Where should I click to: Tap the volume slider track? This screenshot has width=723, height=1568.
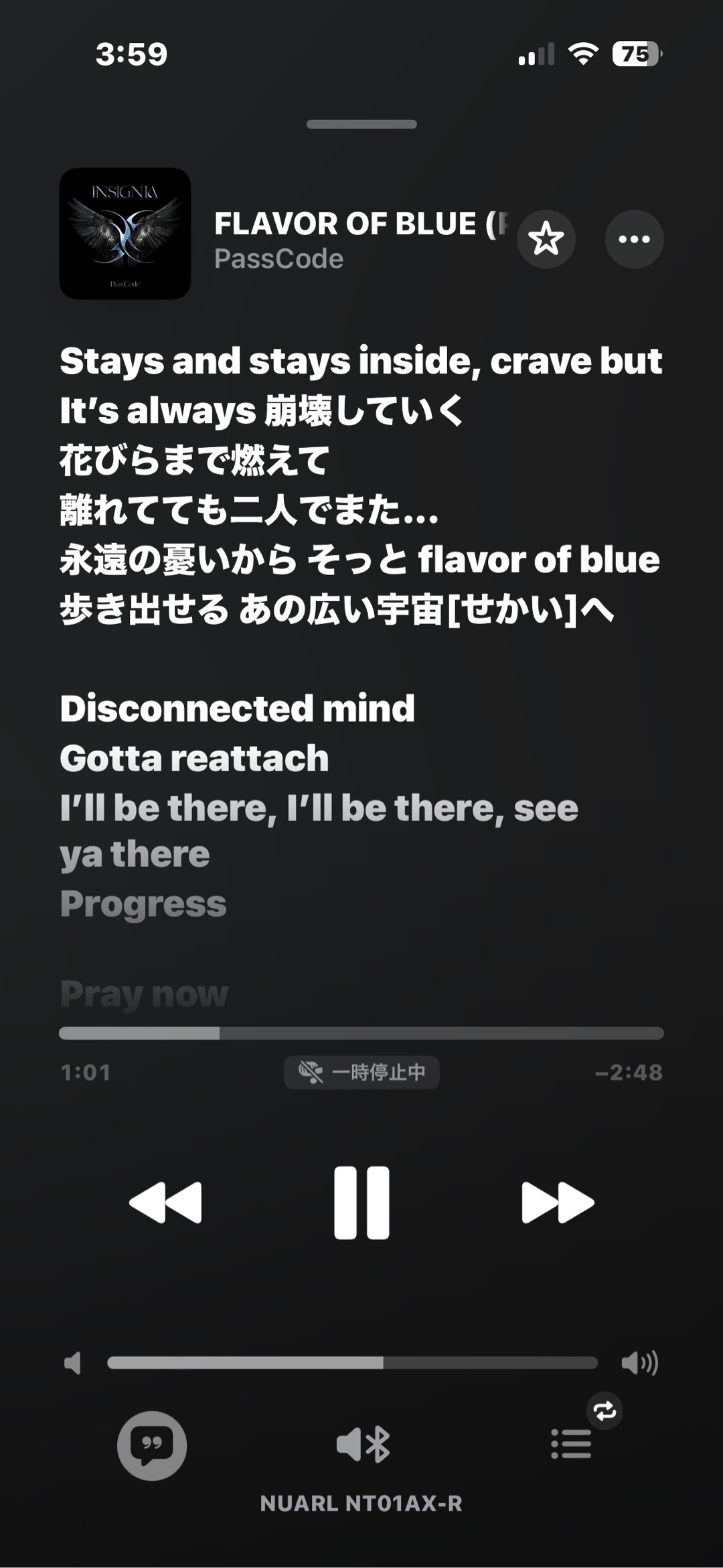point(352,1362)
